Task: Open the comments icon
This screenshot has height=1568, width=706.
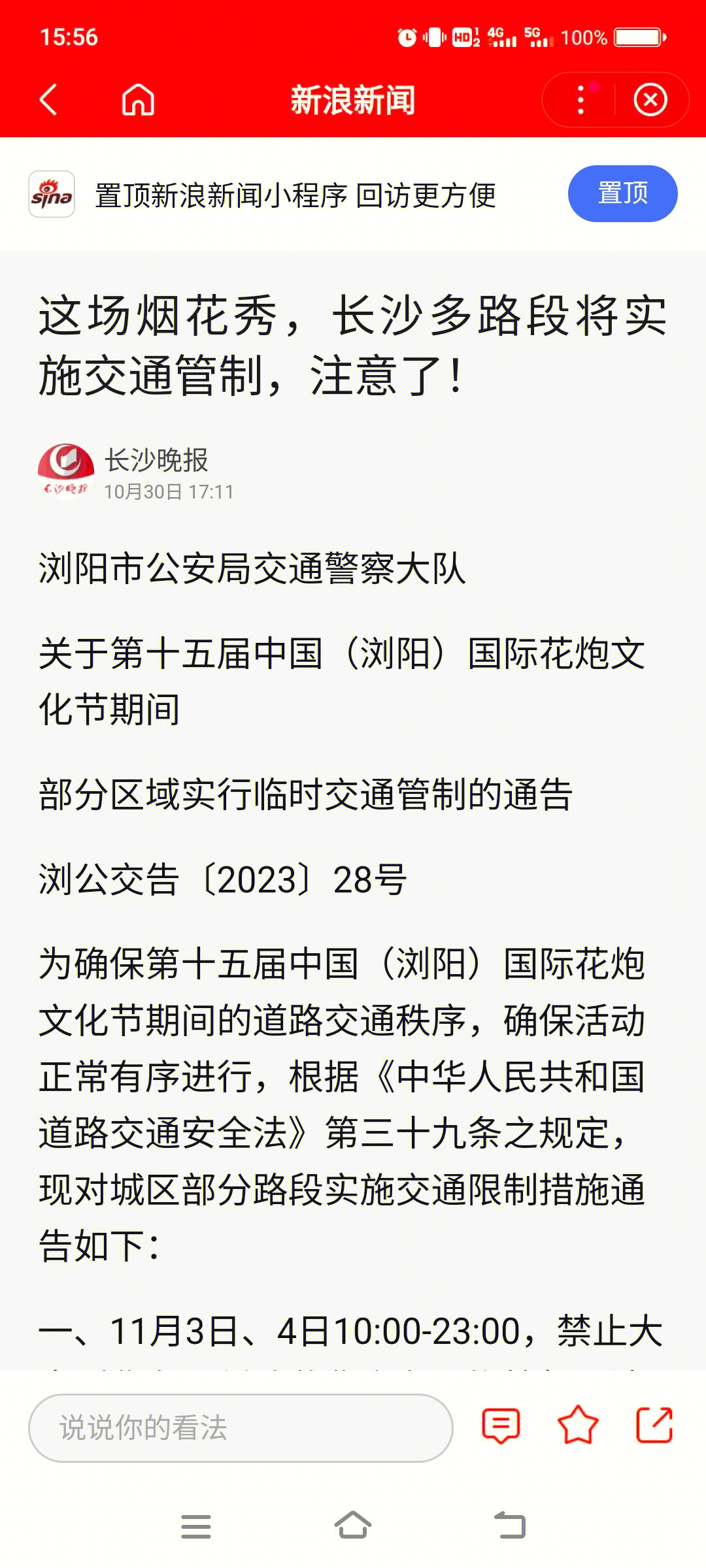Action: click(501, 1426)
